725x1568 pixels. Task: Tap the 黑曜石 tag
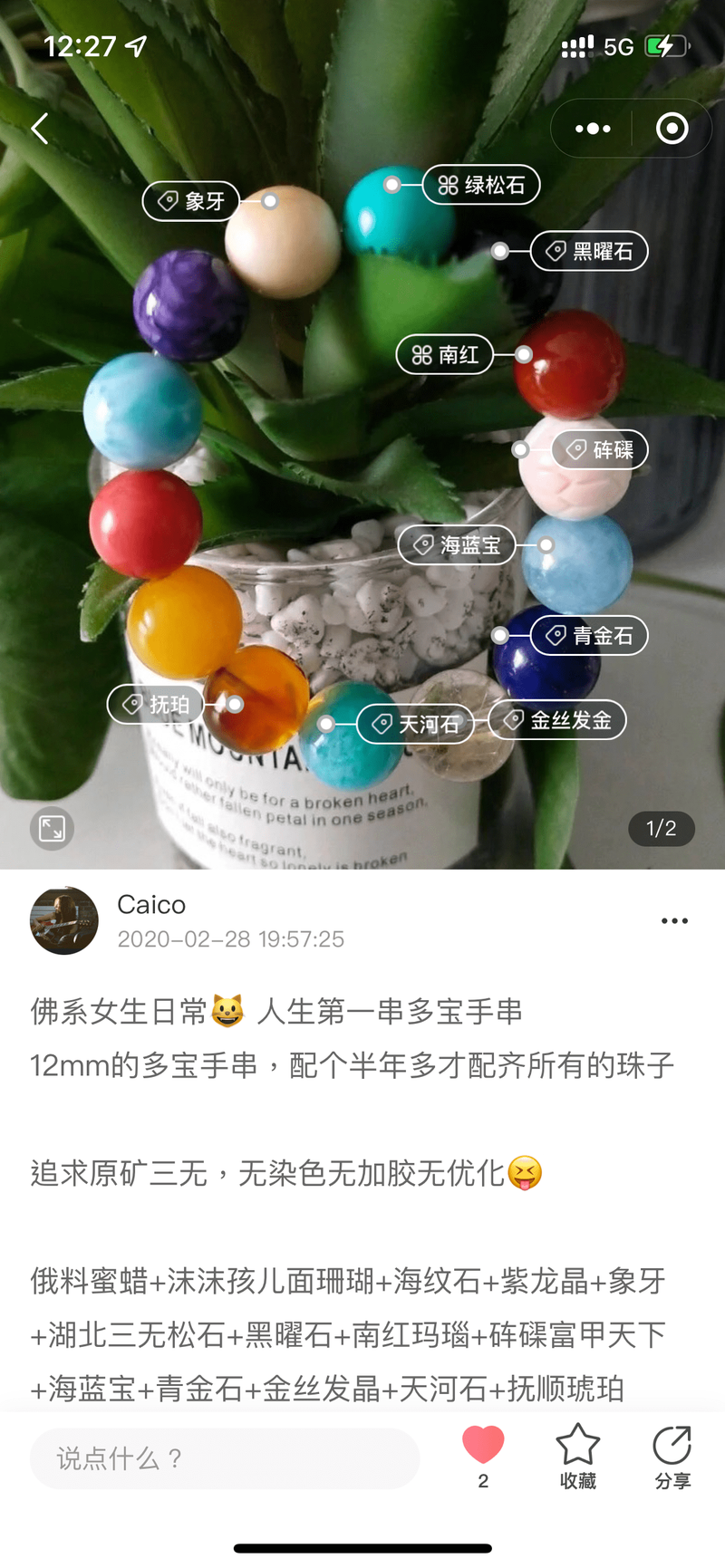pyautogui.click(x=589, y=251)
